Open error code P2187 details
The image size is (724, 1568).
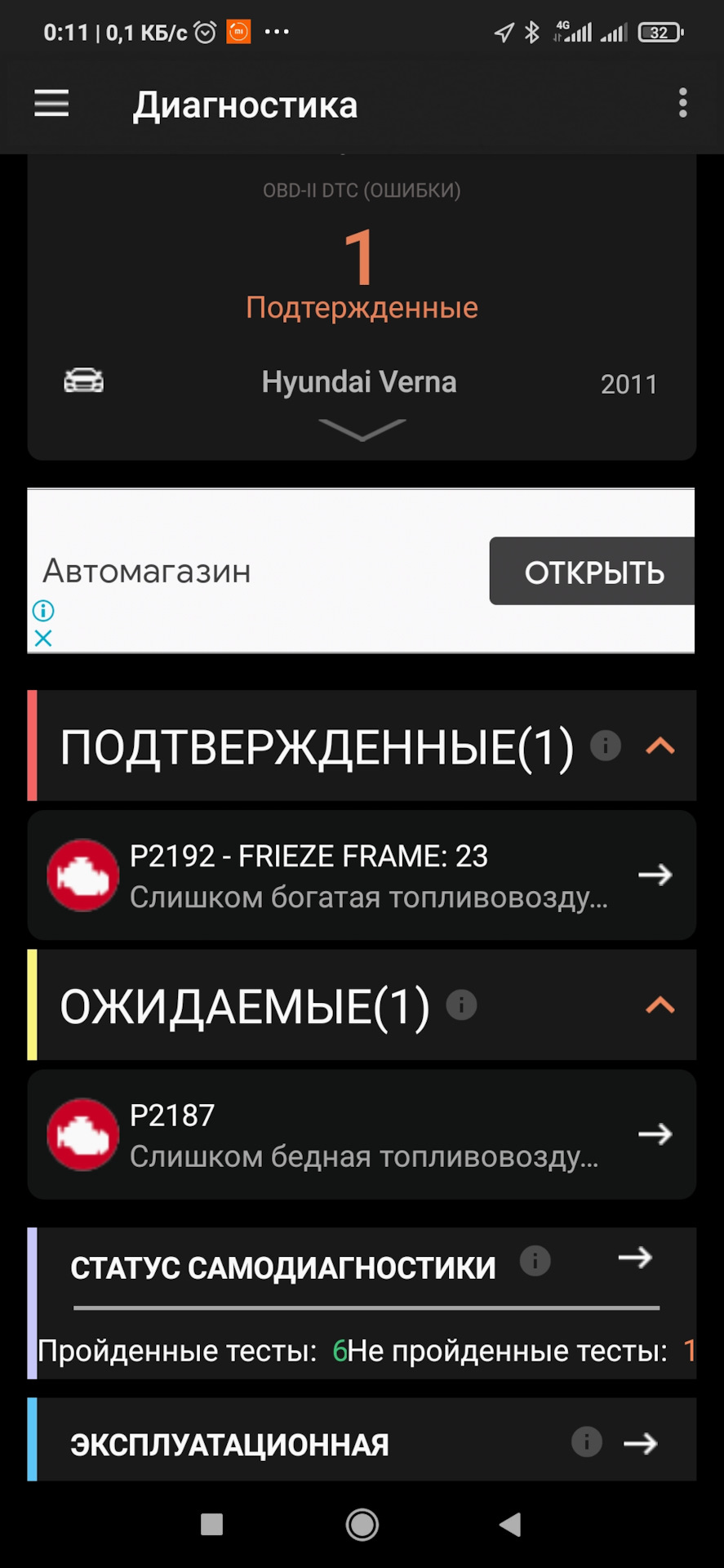[655, 1134]
